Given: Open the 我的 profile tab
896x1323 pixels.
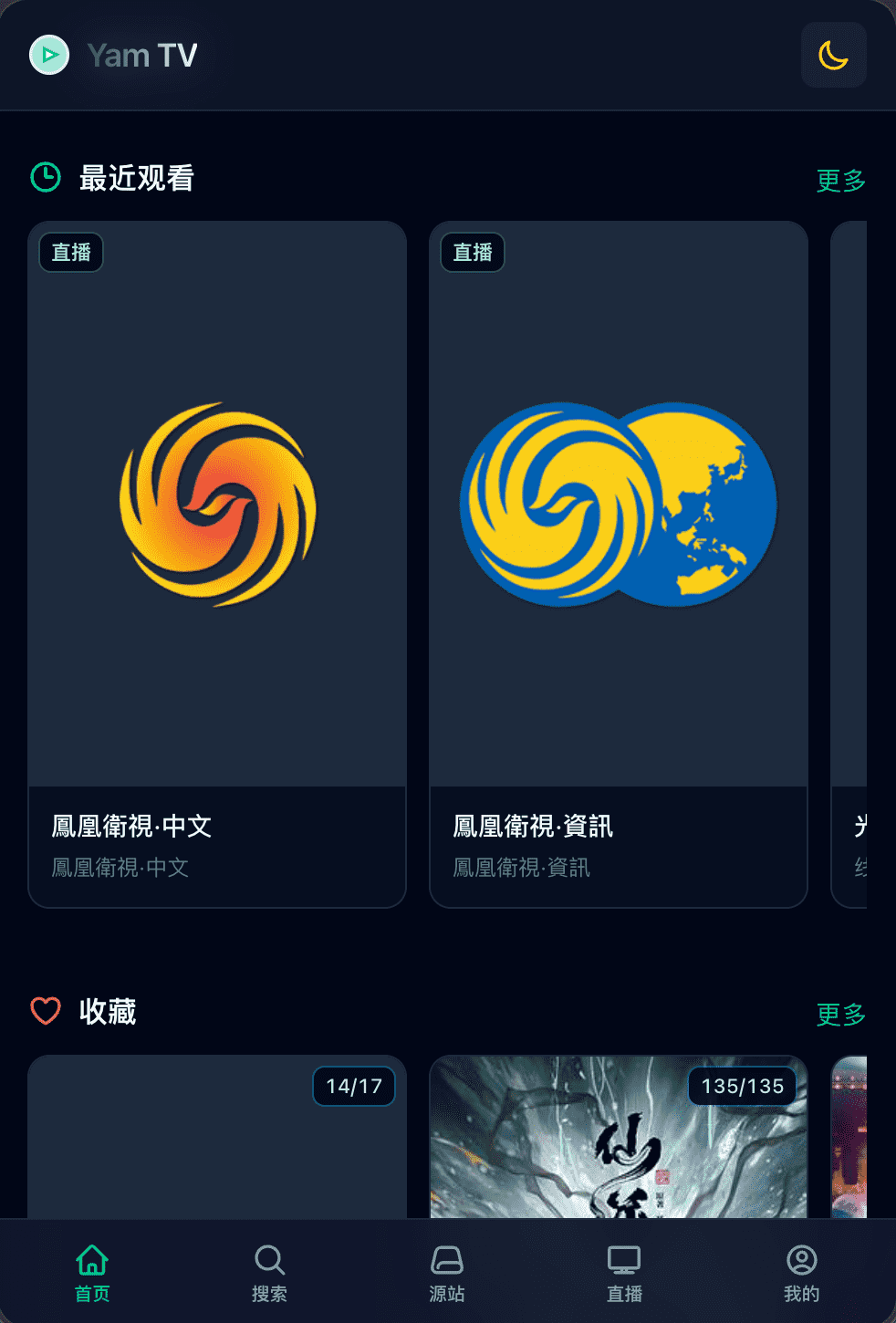Looking at the screenshot, I should (801, 1273).
